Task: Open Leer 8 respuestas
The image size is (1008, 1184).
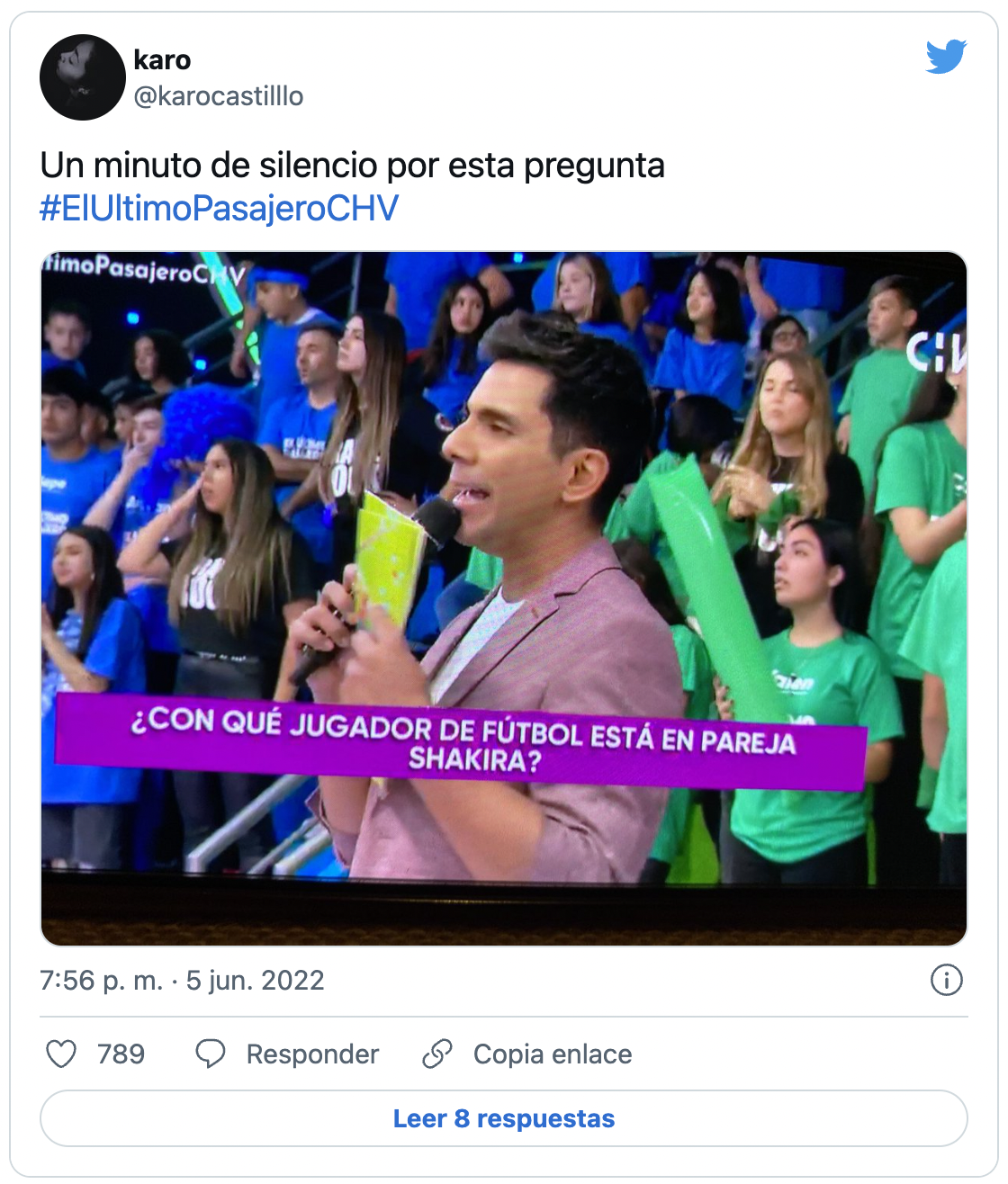Action: [503, 1118]
